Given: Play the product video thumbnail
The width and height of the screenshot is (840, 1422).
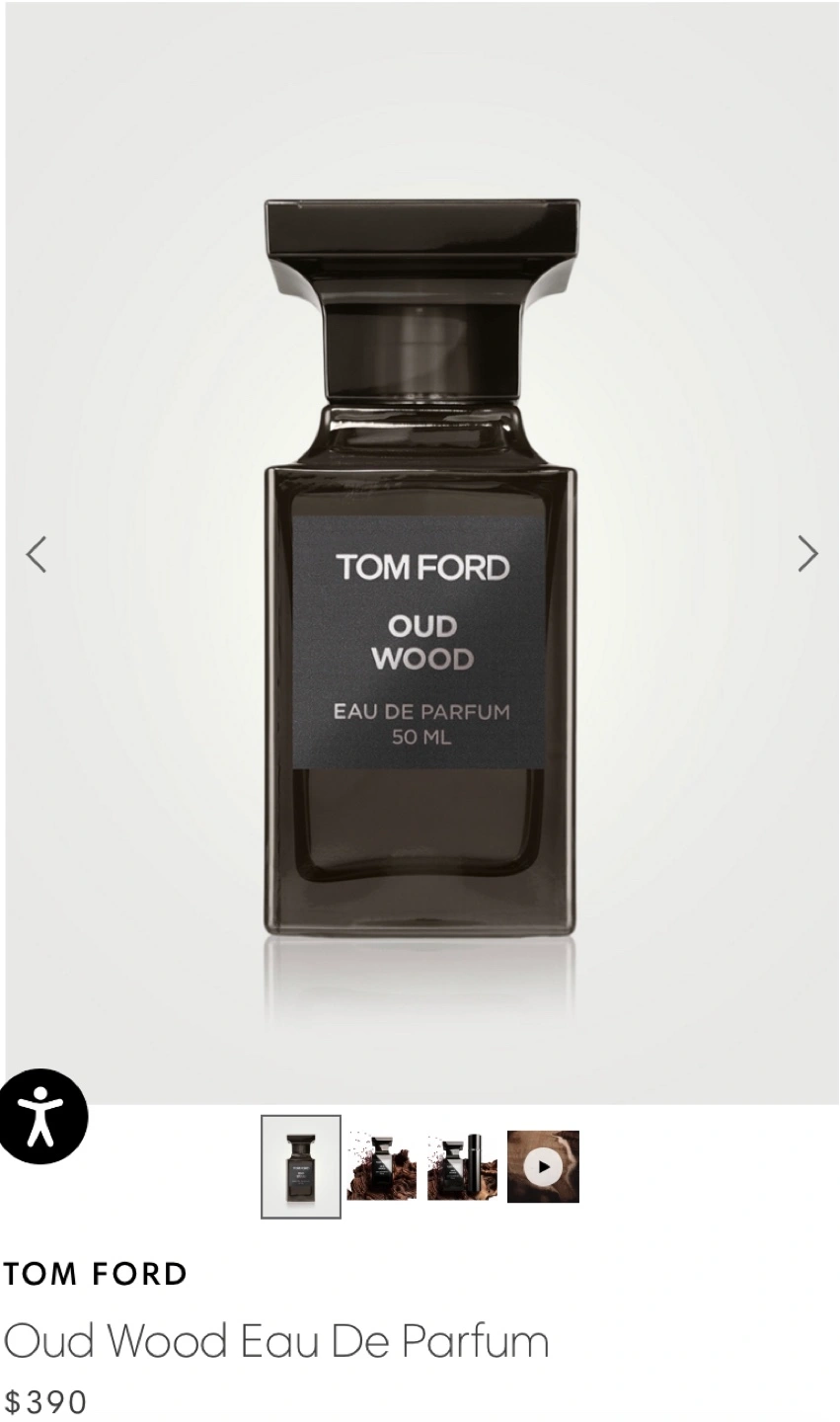Looking at the screenshot, I should [x=543, y=1166].
